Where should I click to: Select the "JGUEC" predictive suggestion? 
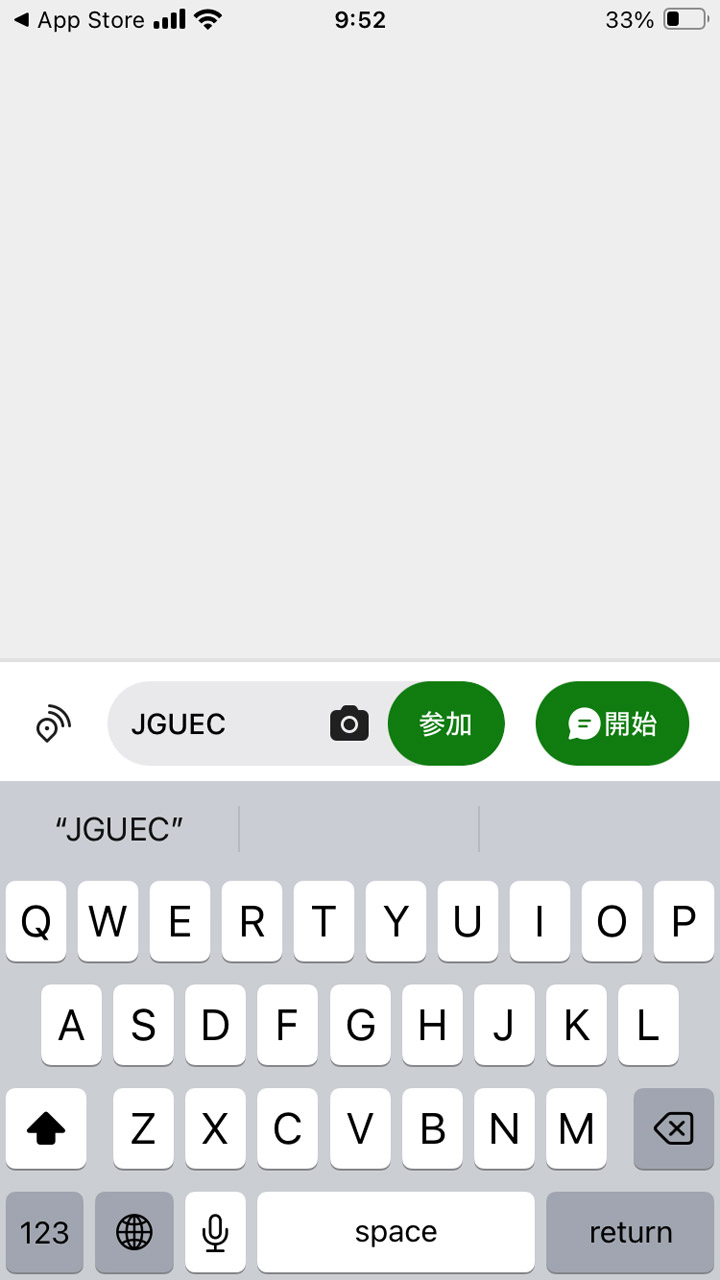tap(117, 828)
